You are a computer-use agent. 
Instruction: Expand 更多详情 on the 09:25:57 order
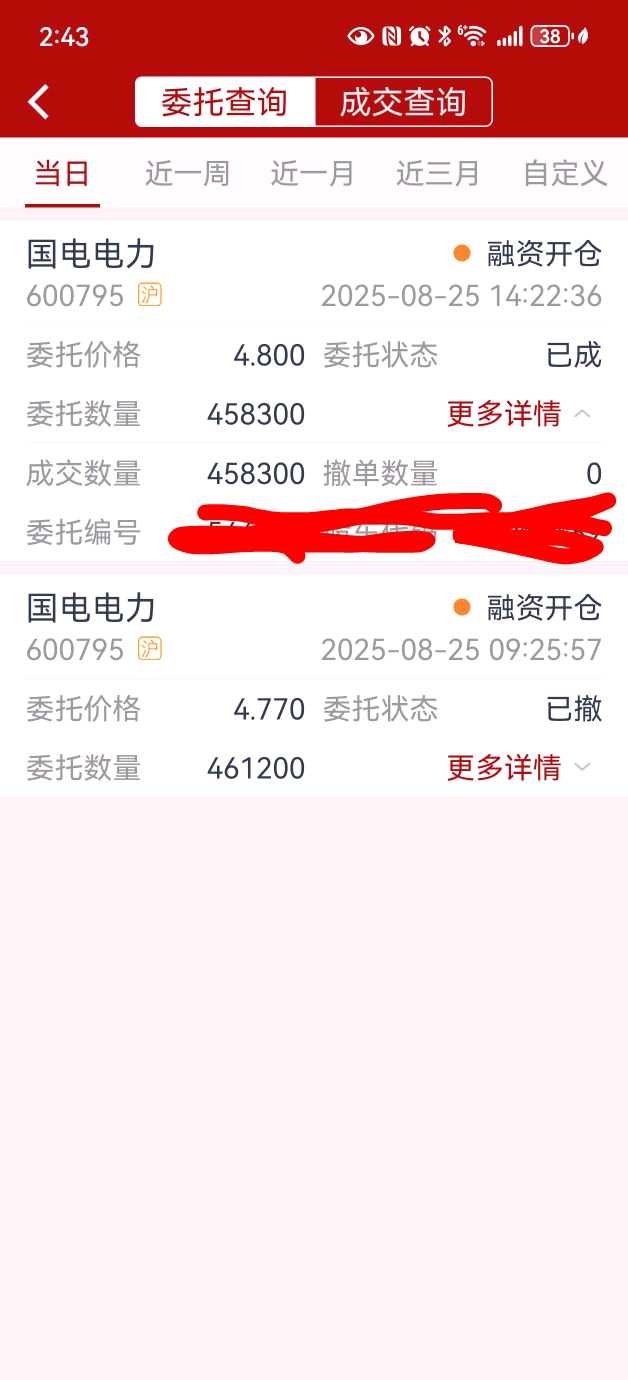[519, 768]
